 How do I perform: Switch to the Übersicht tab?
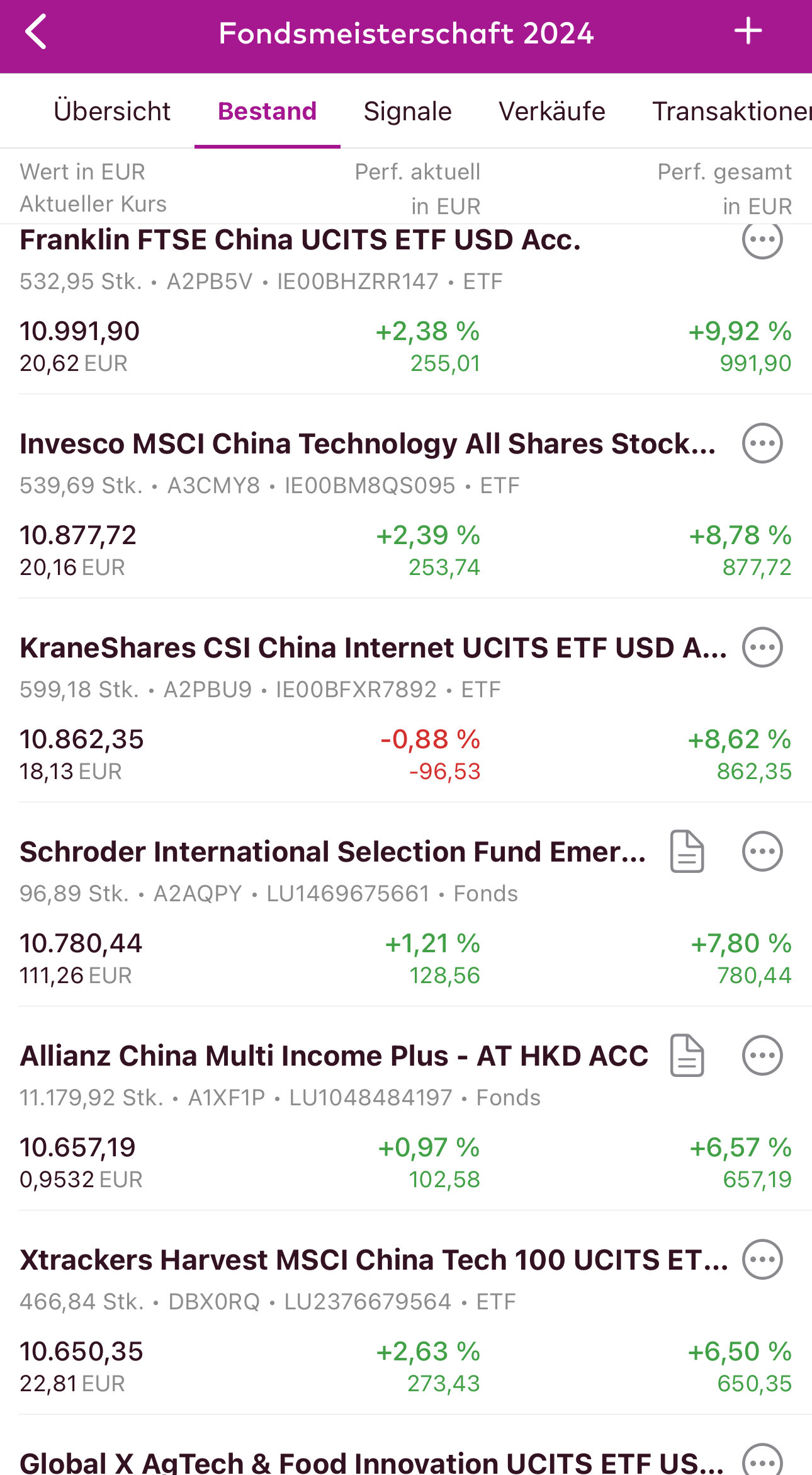[x=112, y=111]
